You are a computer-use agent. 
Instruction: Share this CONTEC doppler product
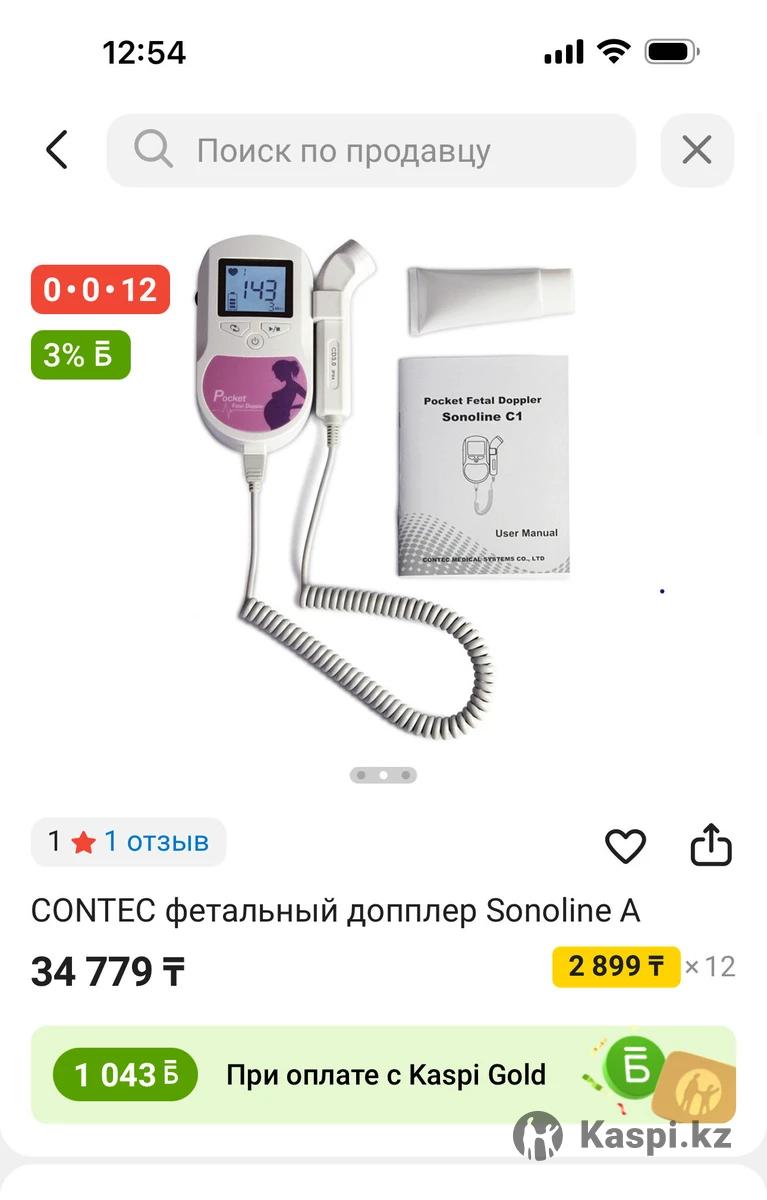pyautogui.click(x=711, y=845)
